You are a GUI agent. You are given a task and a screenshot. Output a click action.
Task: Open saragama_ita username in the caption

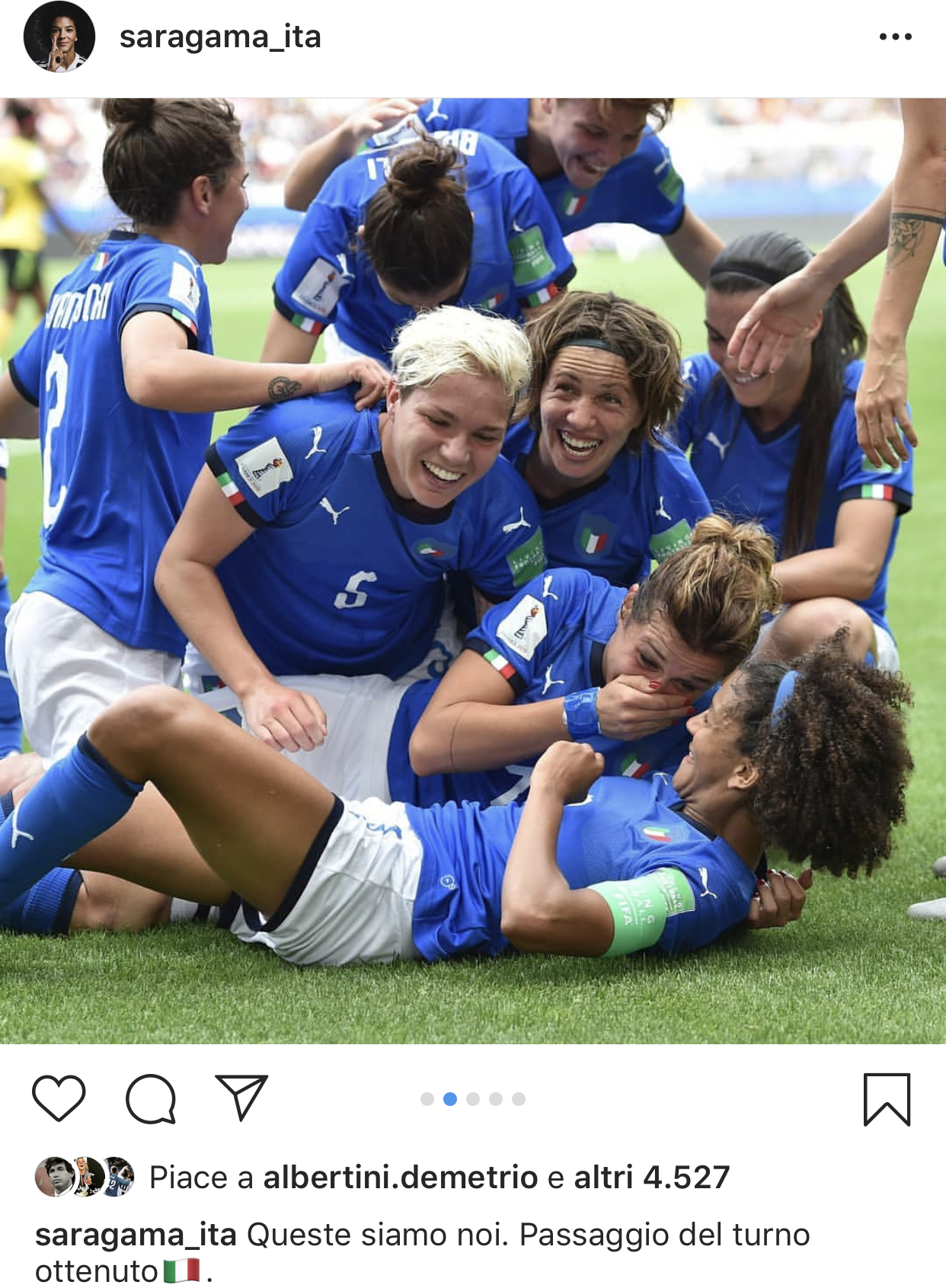[x=136, y=1235]
